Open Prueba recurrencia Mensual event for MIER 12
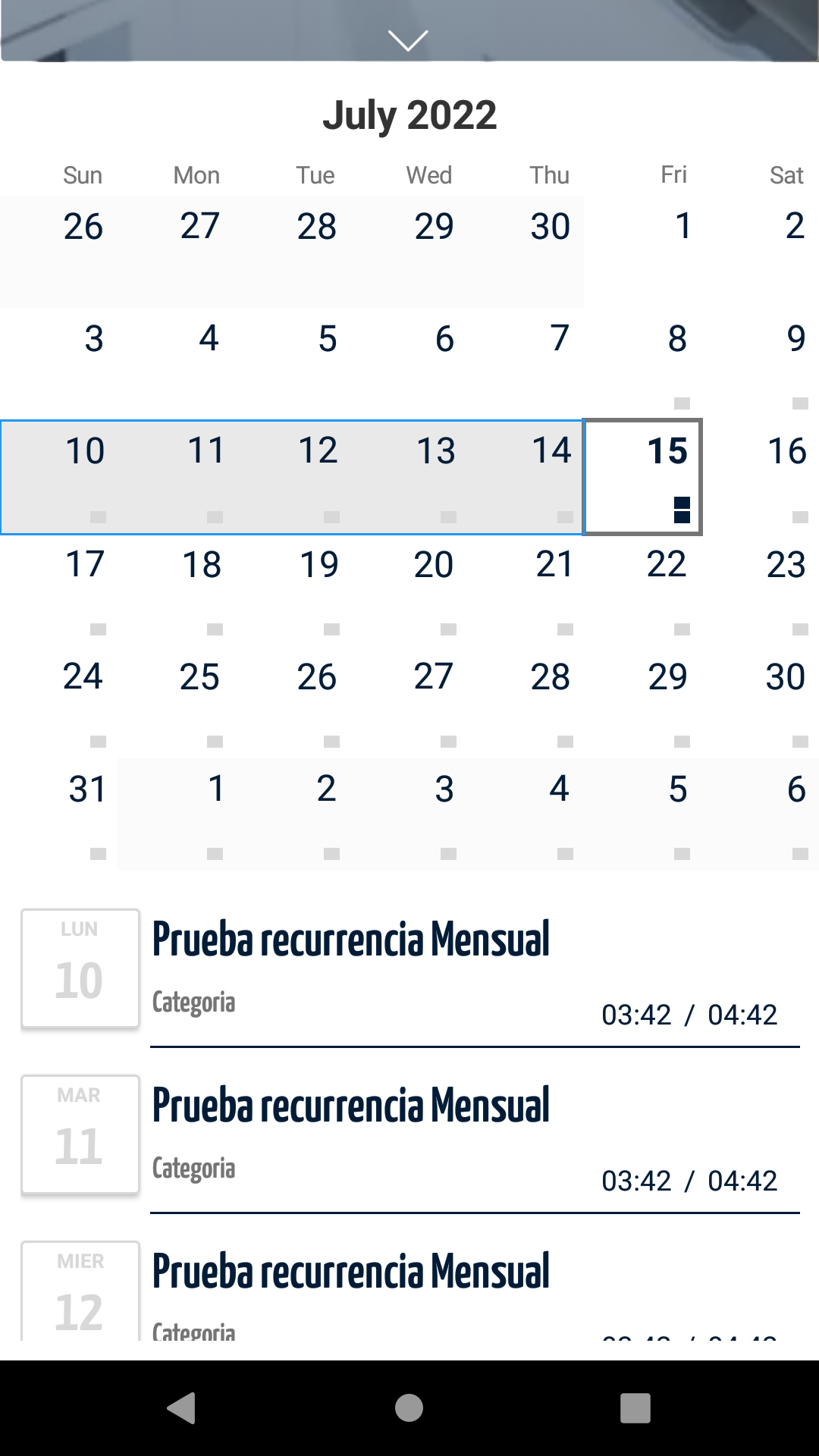Viewport: 819px width, 1456px height. coord(475,1289)
